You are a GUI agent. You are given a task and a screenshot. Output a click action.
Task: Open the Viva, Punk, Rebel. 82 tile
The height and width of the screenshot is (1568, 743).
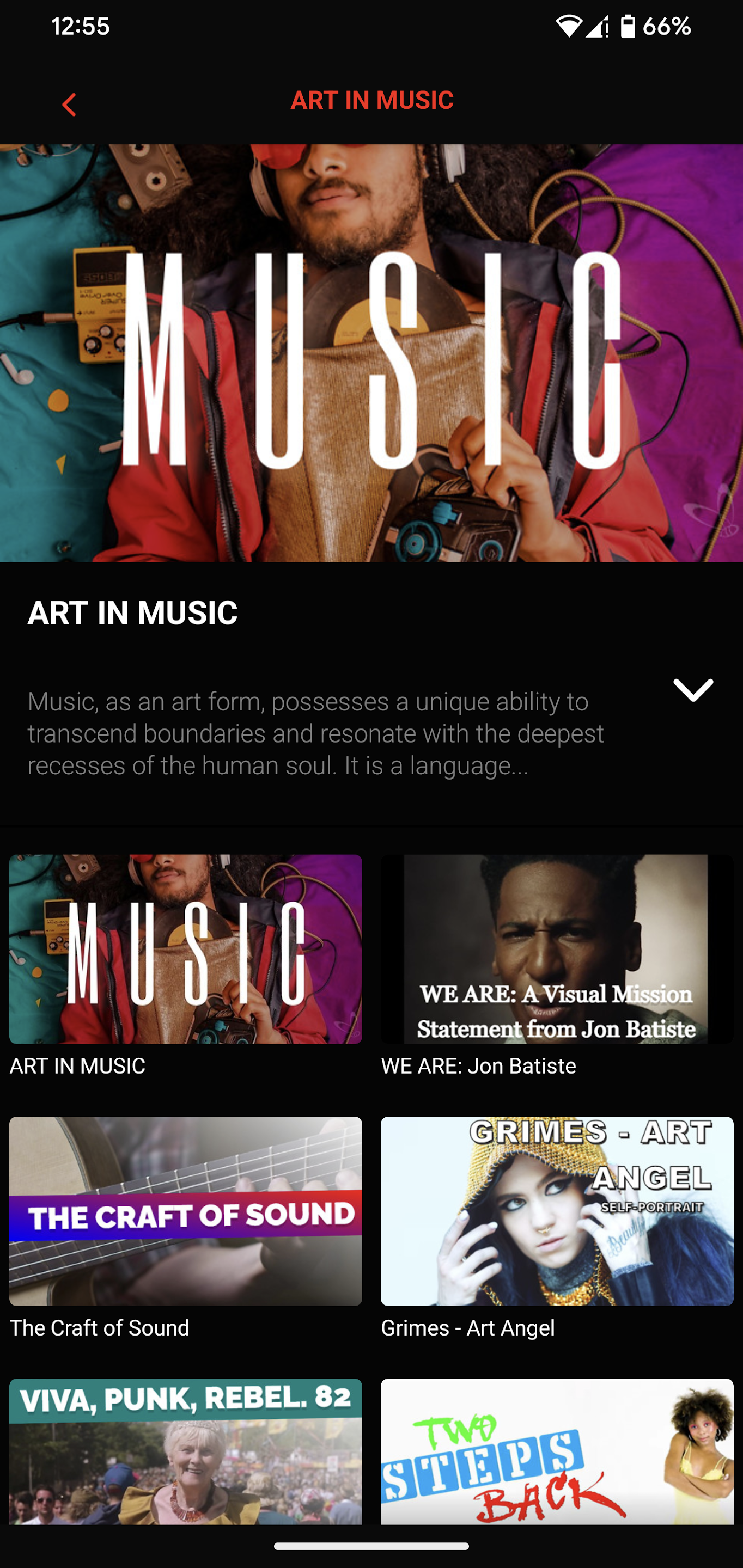coord(186,1451)
